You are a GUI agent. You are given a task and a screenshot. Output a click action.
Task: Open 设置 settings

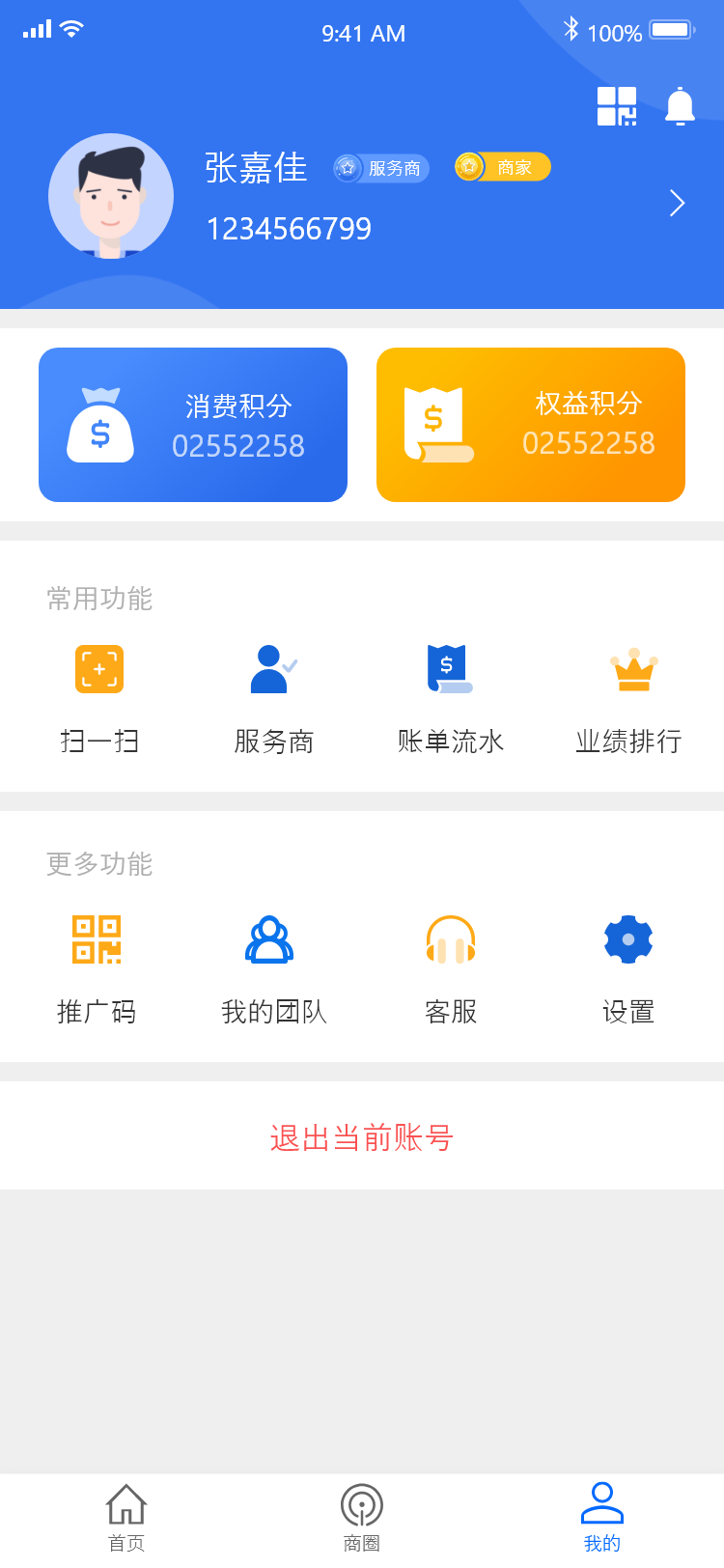point(628,967)
